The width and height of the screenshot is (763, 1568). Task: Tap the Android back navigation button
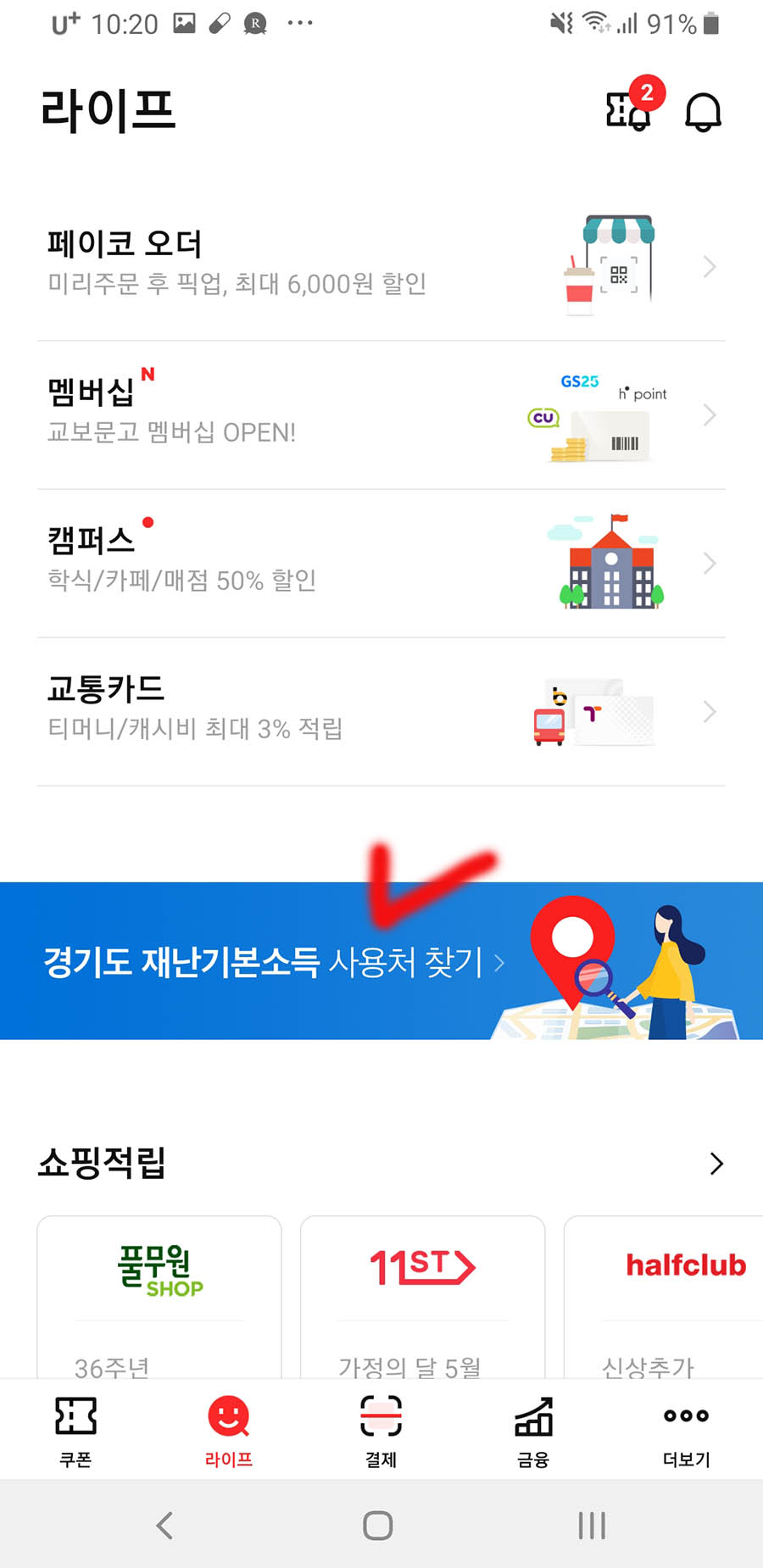(x=164, y=1524)
